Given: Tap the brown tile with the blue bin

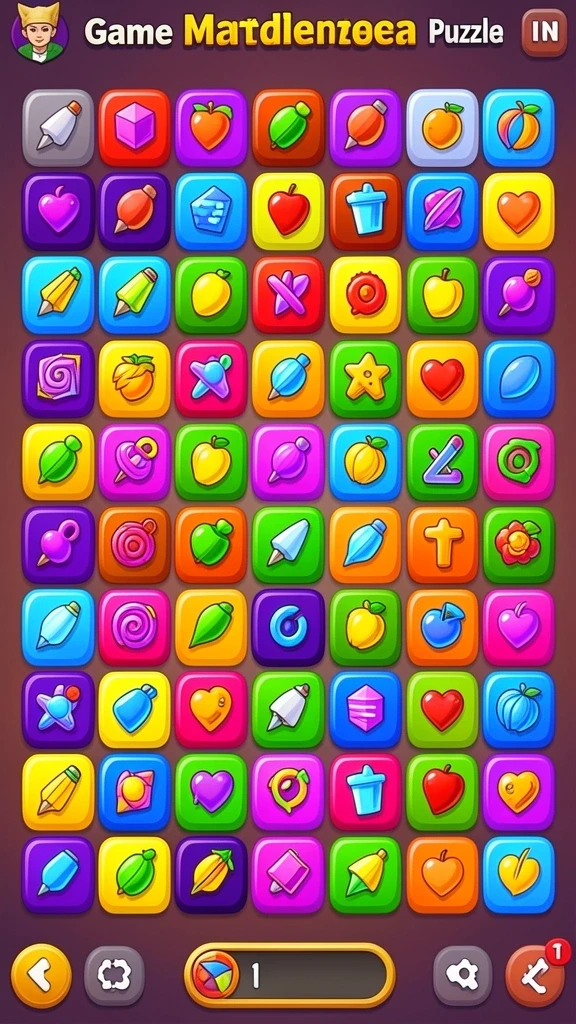Looking at the screenshot, I should coord(365,211).
